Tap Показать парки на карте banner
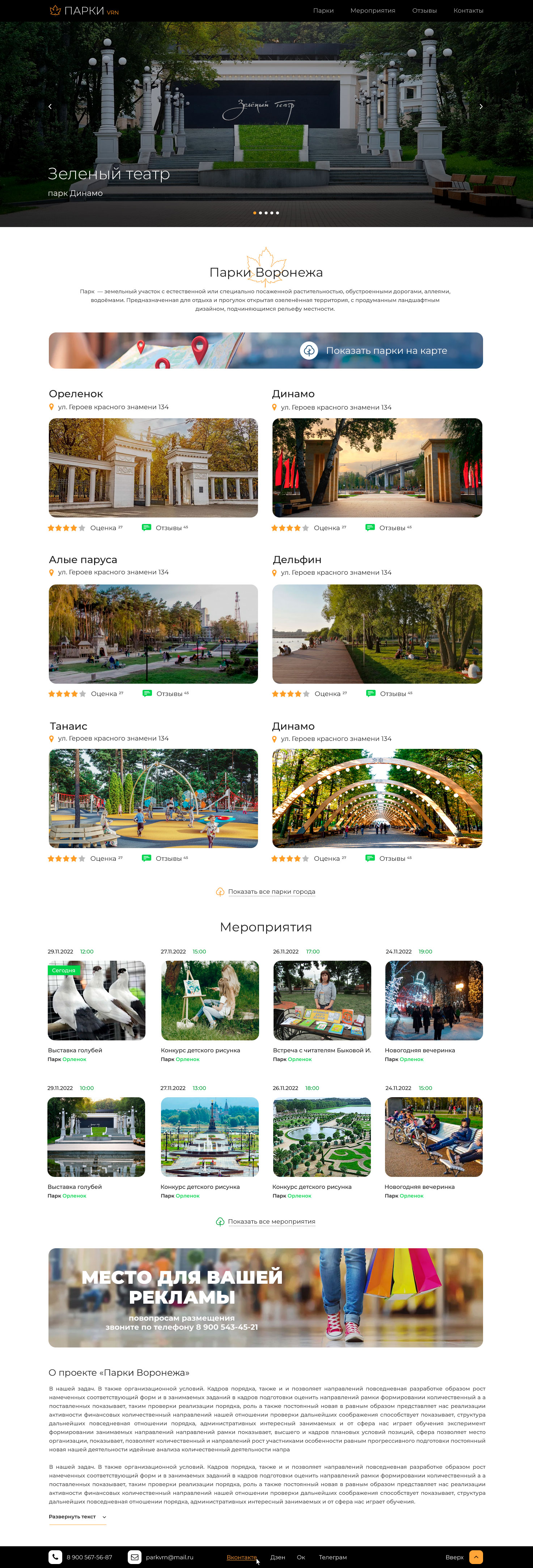This screenshot has height=1568, width=533. pyautogui.click(x=266, y=351)
